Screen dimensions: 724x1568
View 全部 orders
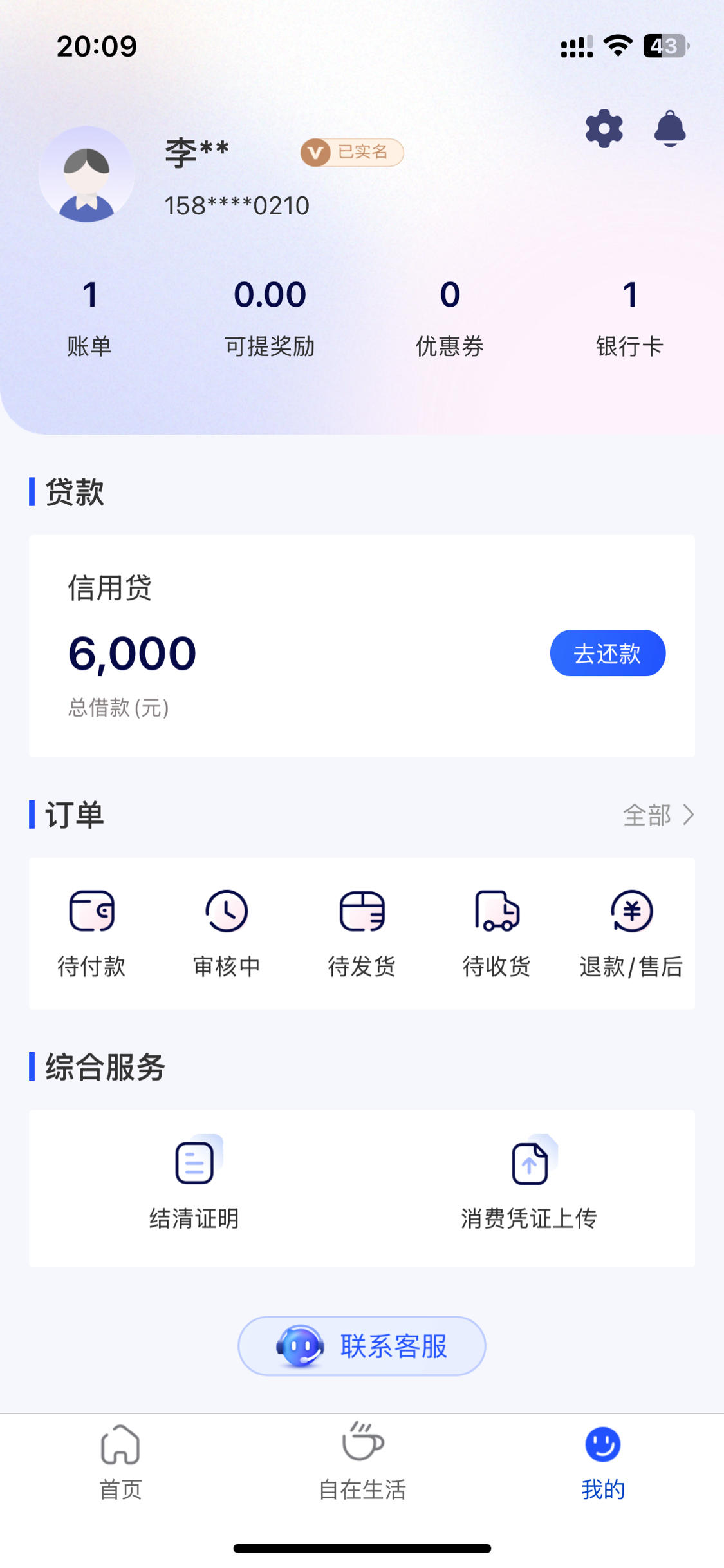coord(658,815)
